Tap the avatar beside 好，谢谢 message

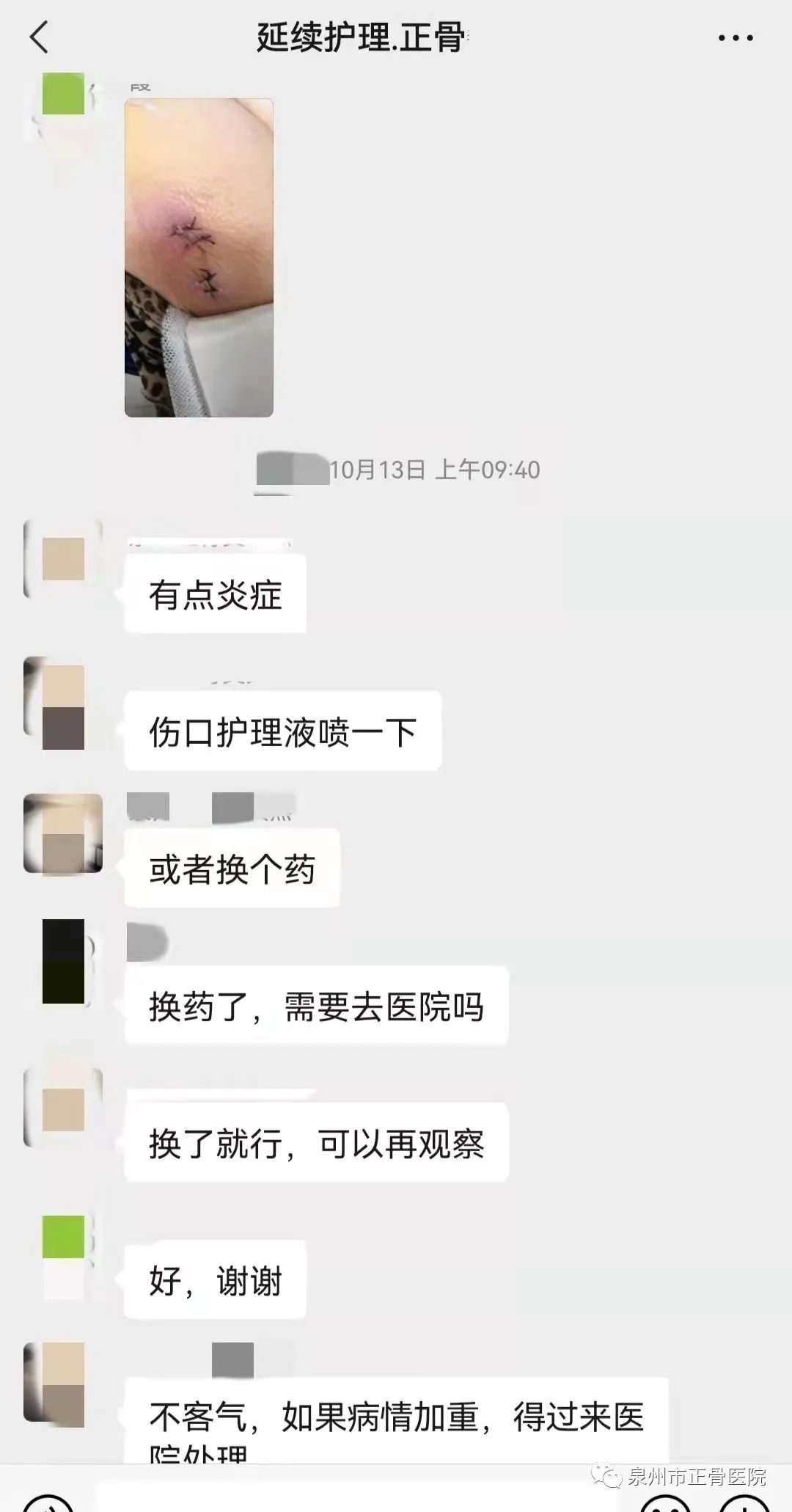click(63, 1257)
